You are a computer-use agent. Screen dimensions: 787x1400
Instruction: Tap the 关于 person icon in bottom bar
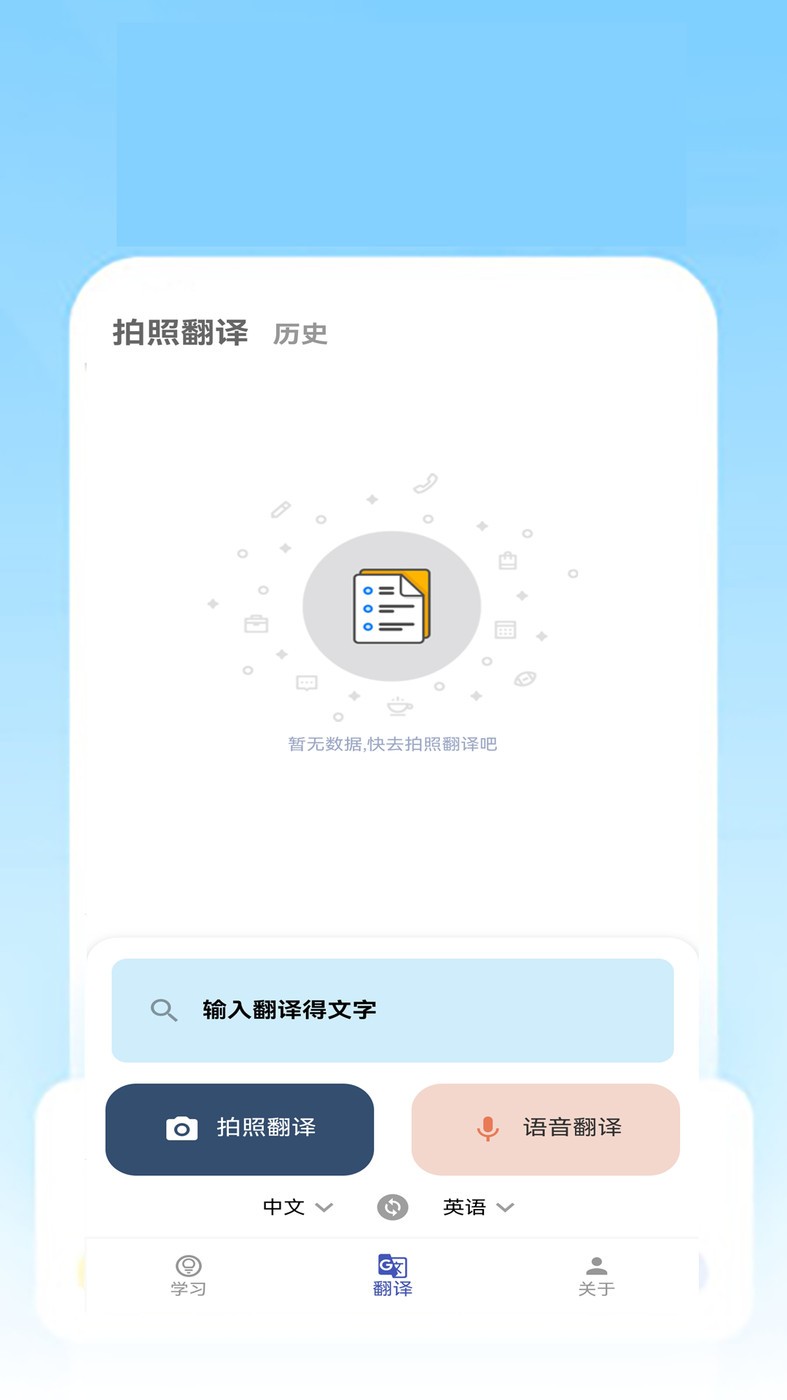click(x=596, y=1266)
